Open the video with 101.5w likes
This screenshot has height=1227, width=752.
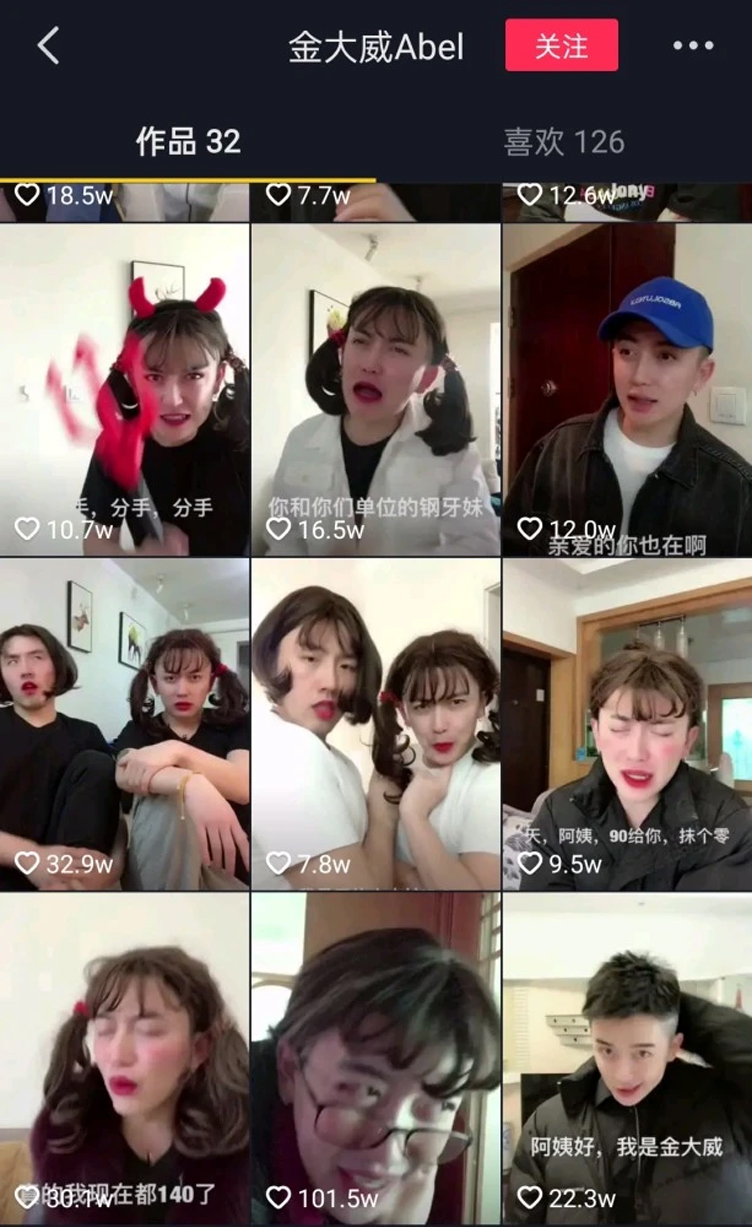[375, 1060]
